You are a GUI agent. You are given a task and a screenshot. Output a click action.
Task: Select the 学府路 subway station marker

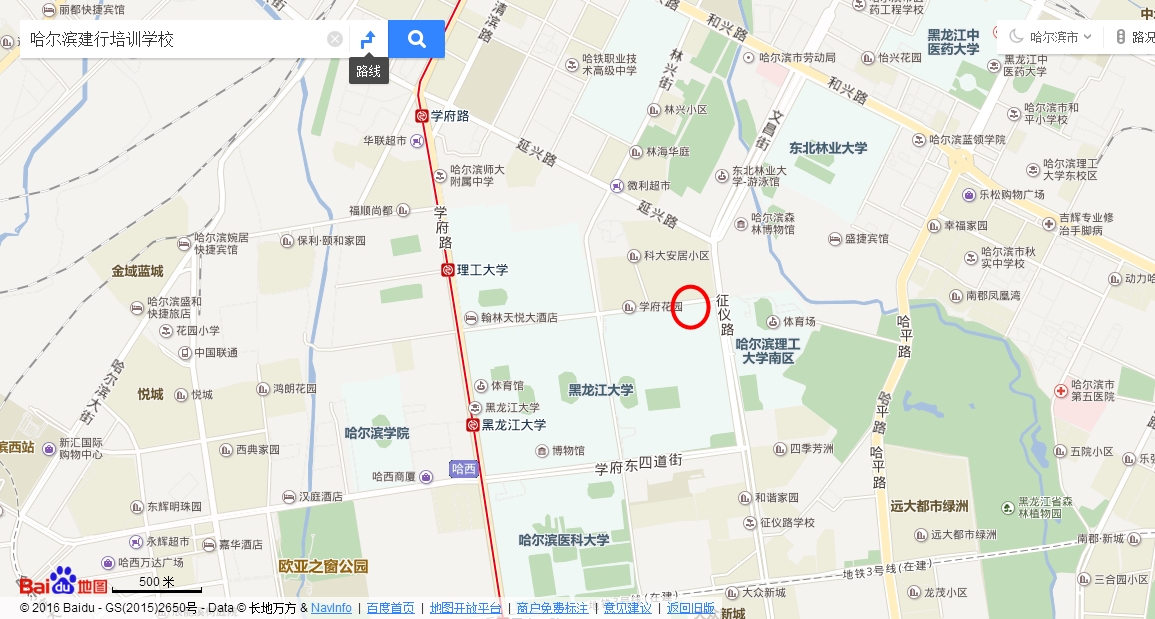[422, 116]
